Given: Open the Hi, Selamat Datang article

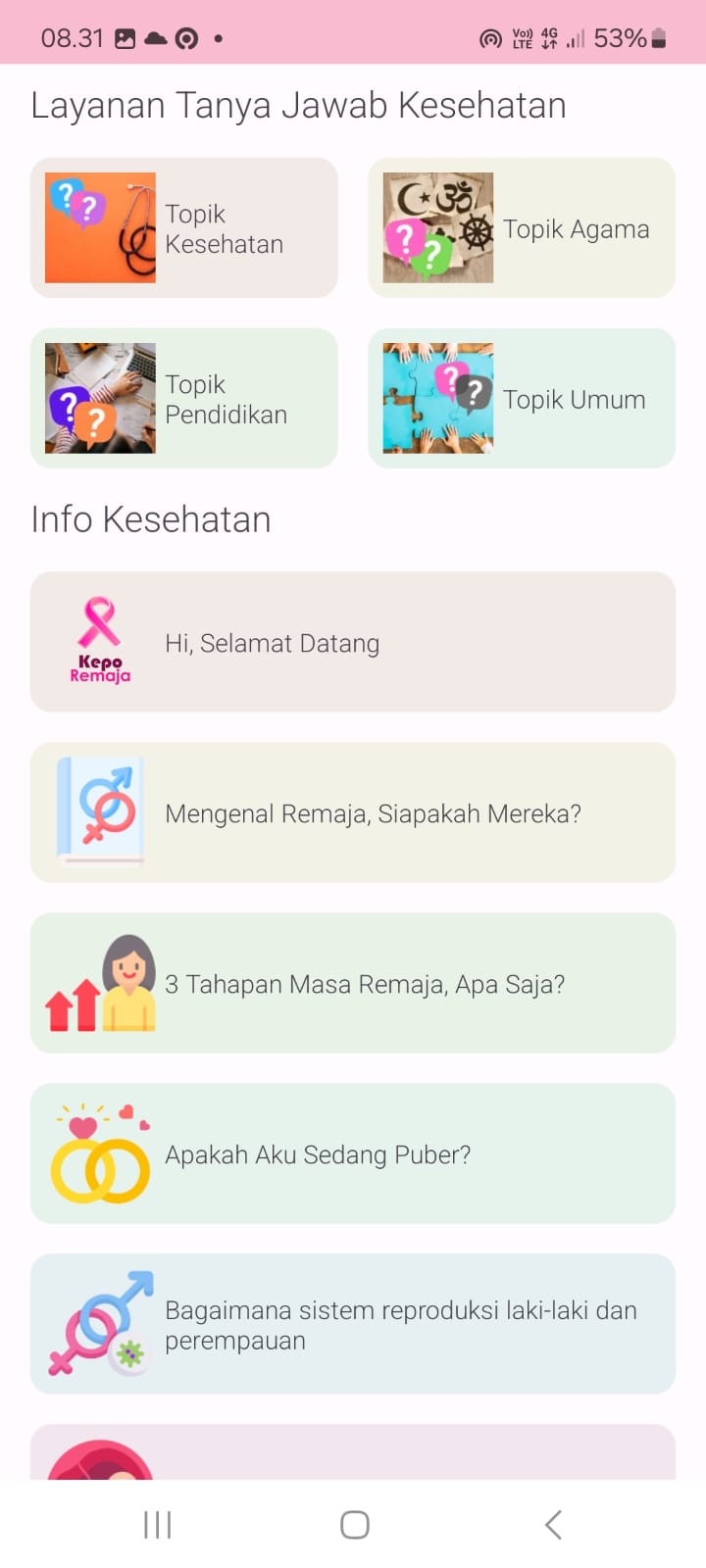Looking at the screenshot, I should [353, 643].
